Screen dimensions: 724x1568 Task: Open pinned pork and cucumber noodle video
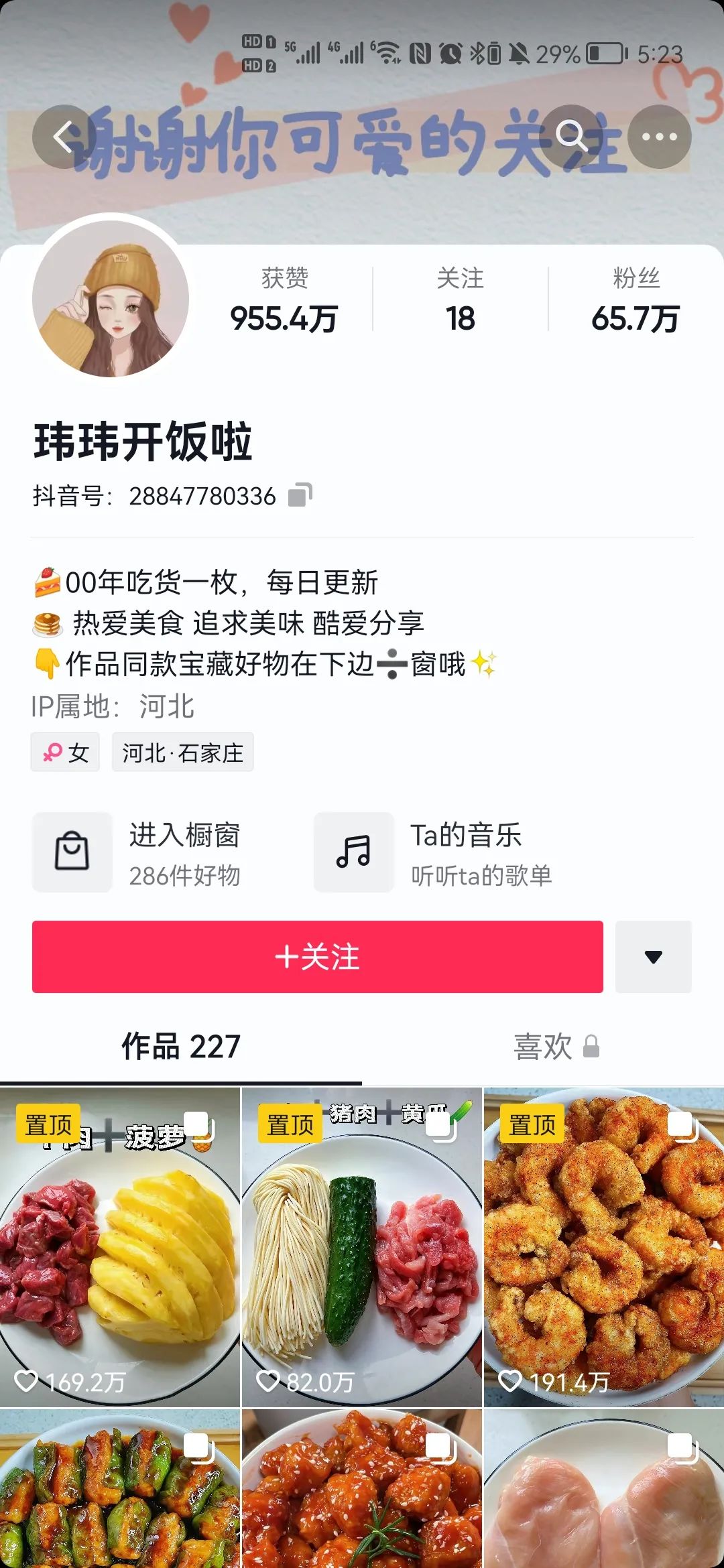(362, 1246)
